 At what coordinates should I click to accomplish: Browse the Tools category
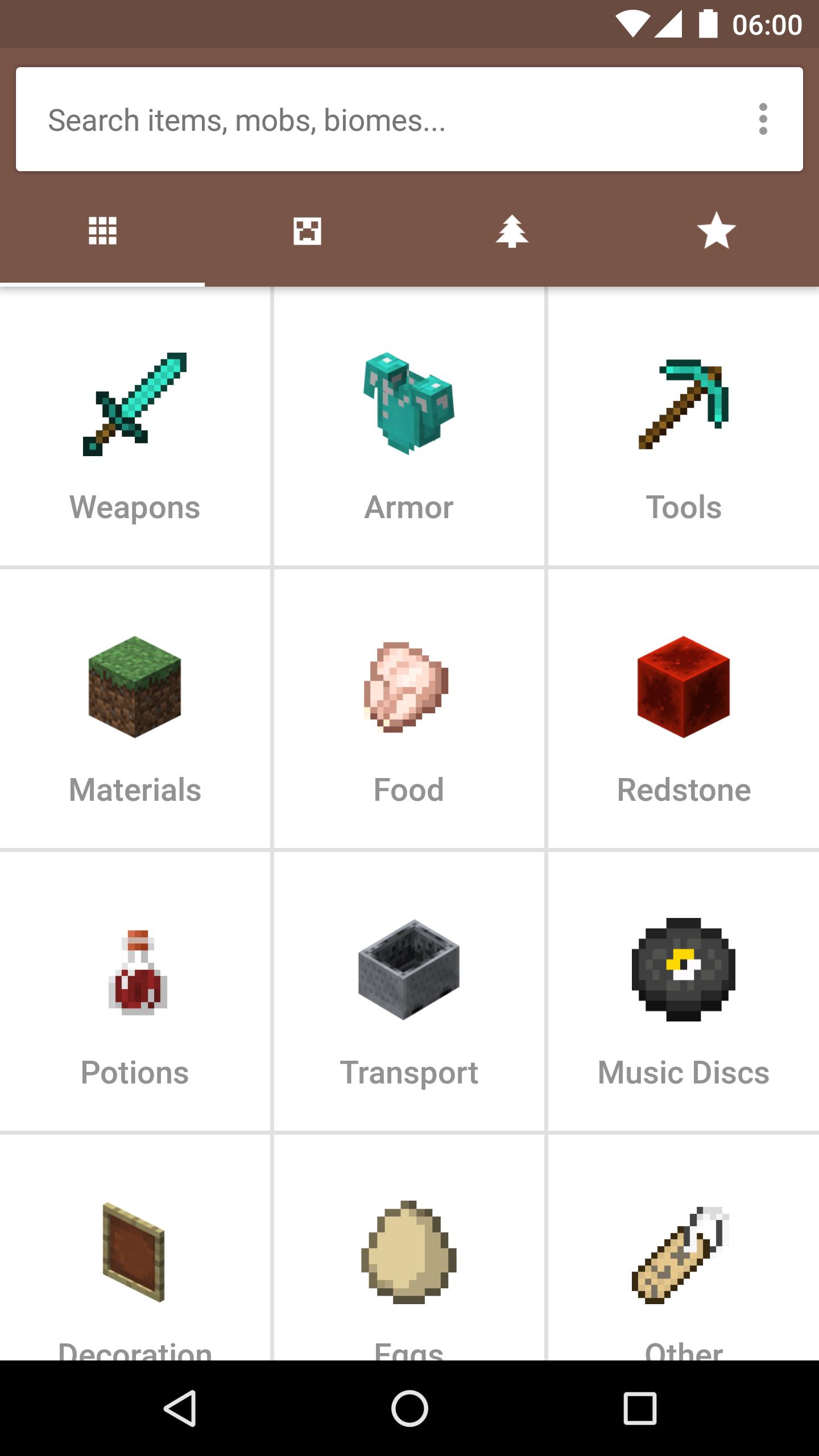[x=683, y=427]
